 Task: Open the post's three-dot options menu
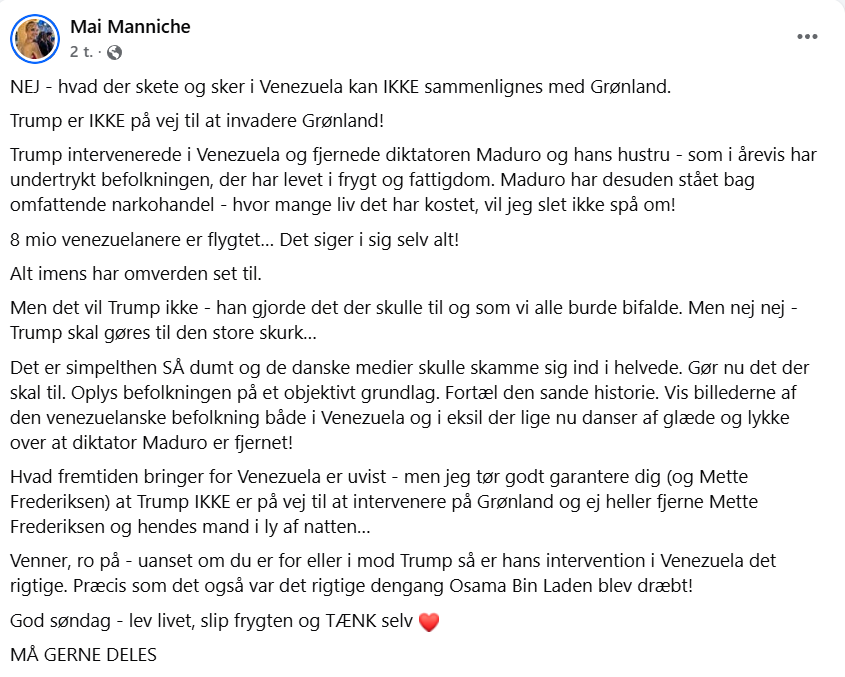point(807,37)
